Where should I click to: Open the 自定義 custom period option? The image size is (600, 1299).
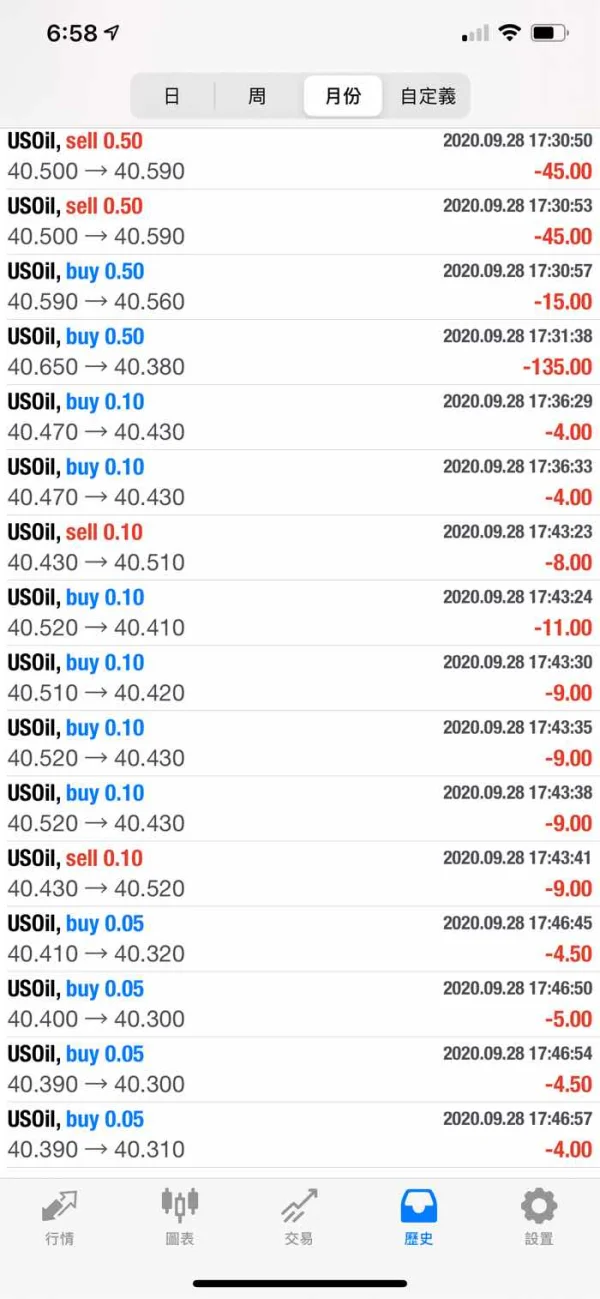[427, 97]
